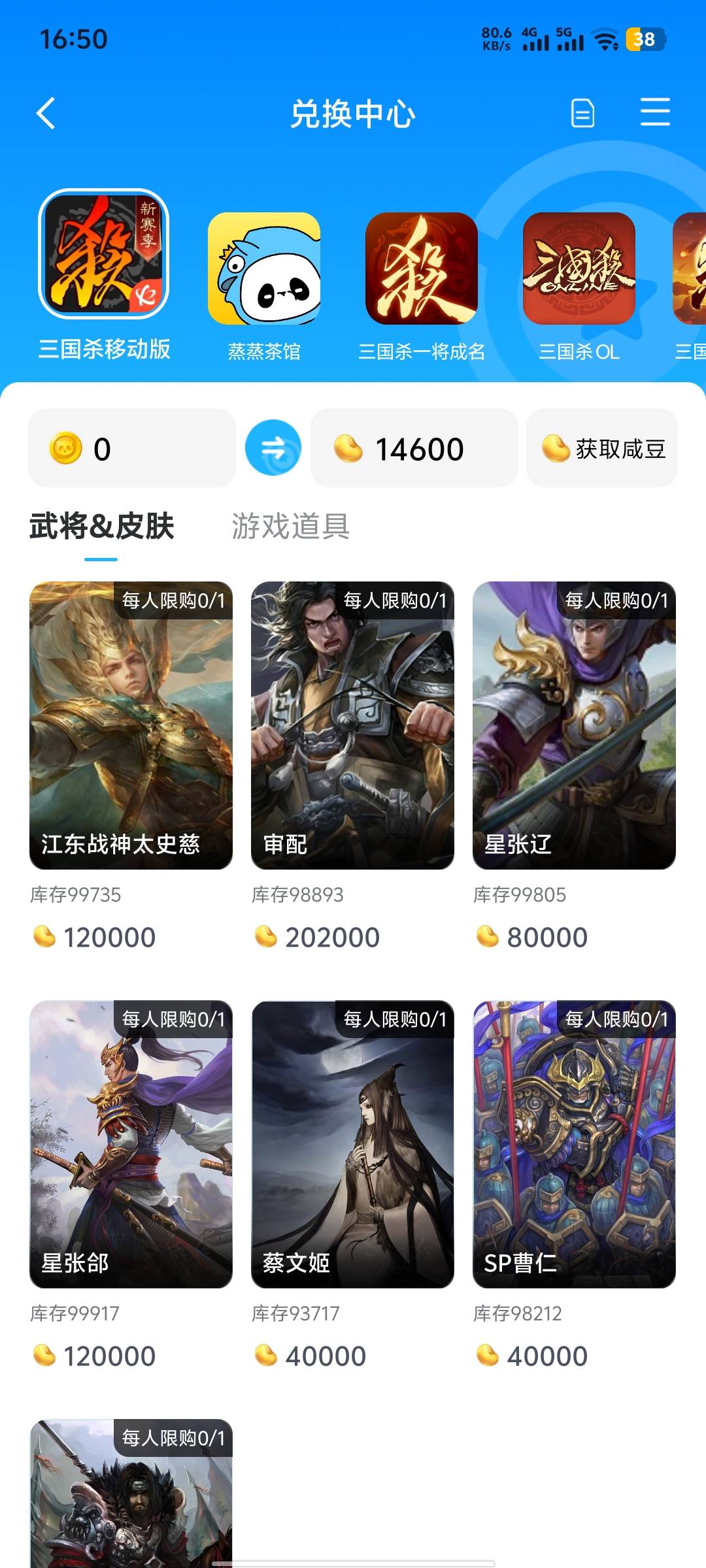
Task: Open the 蔡文姬 card
Action: tap(352, 1144)
